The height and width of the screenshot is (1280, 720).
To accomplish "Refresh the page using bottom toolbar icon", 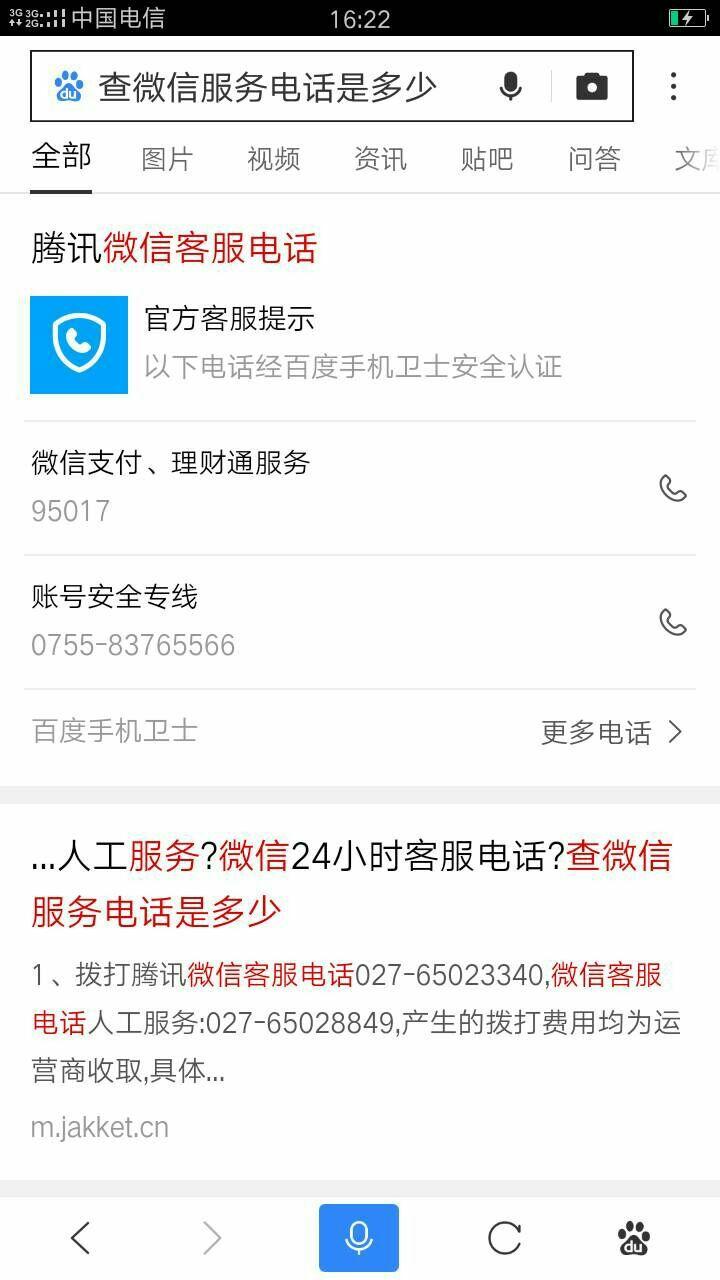I will 504,1237.
